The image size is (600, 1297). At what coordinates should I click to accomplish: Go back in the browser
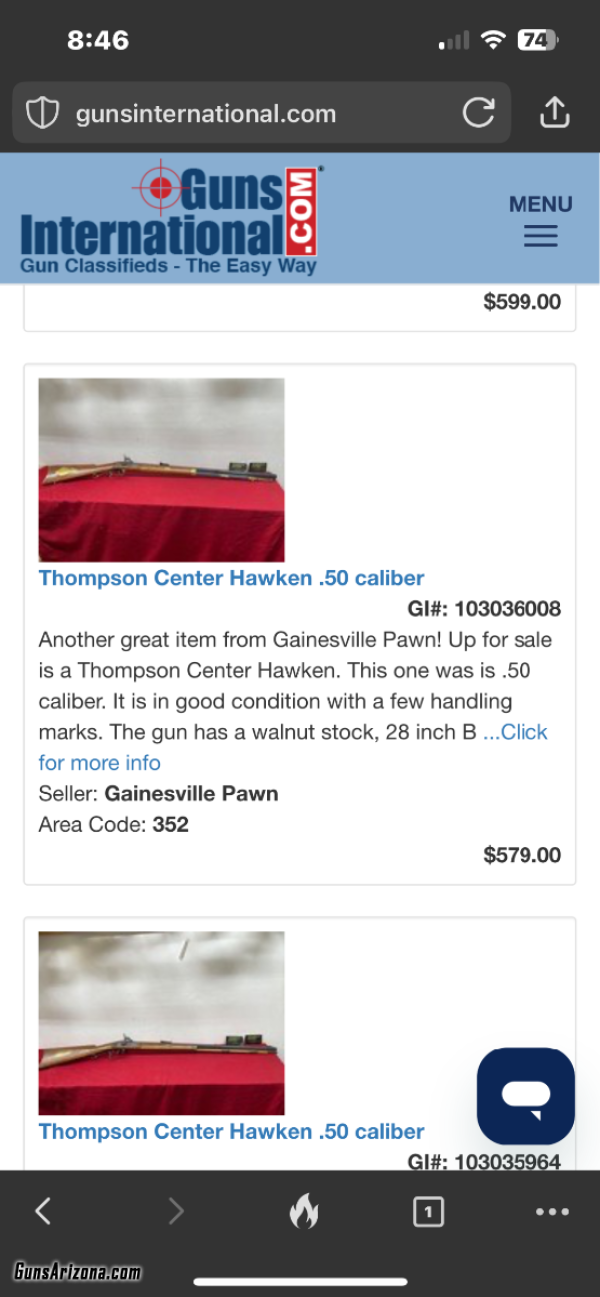(x=42, y=1212)
